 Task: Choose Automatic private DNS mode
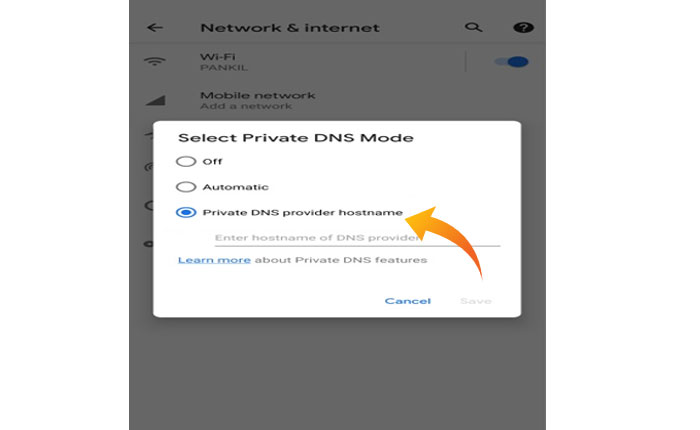[x=184, y=187]
